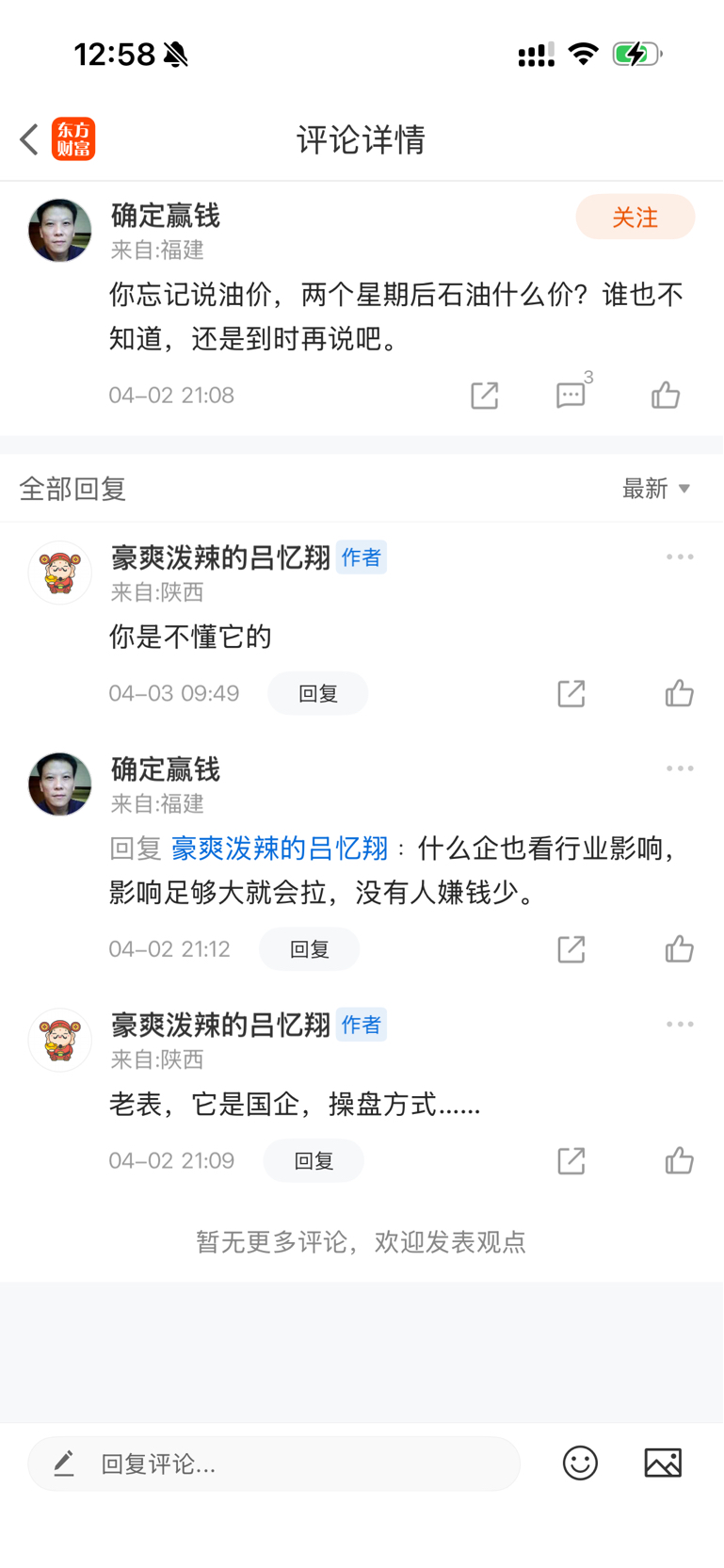
Task: Open the blue 豪爽泼辣的吕忆翔 mention link
Action: (x=280, y=849)
